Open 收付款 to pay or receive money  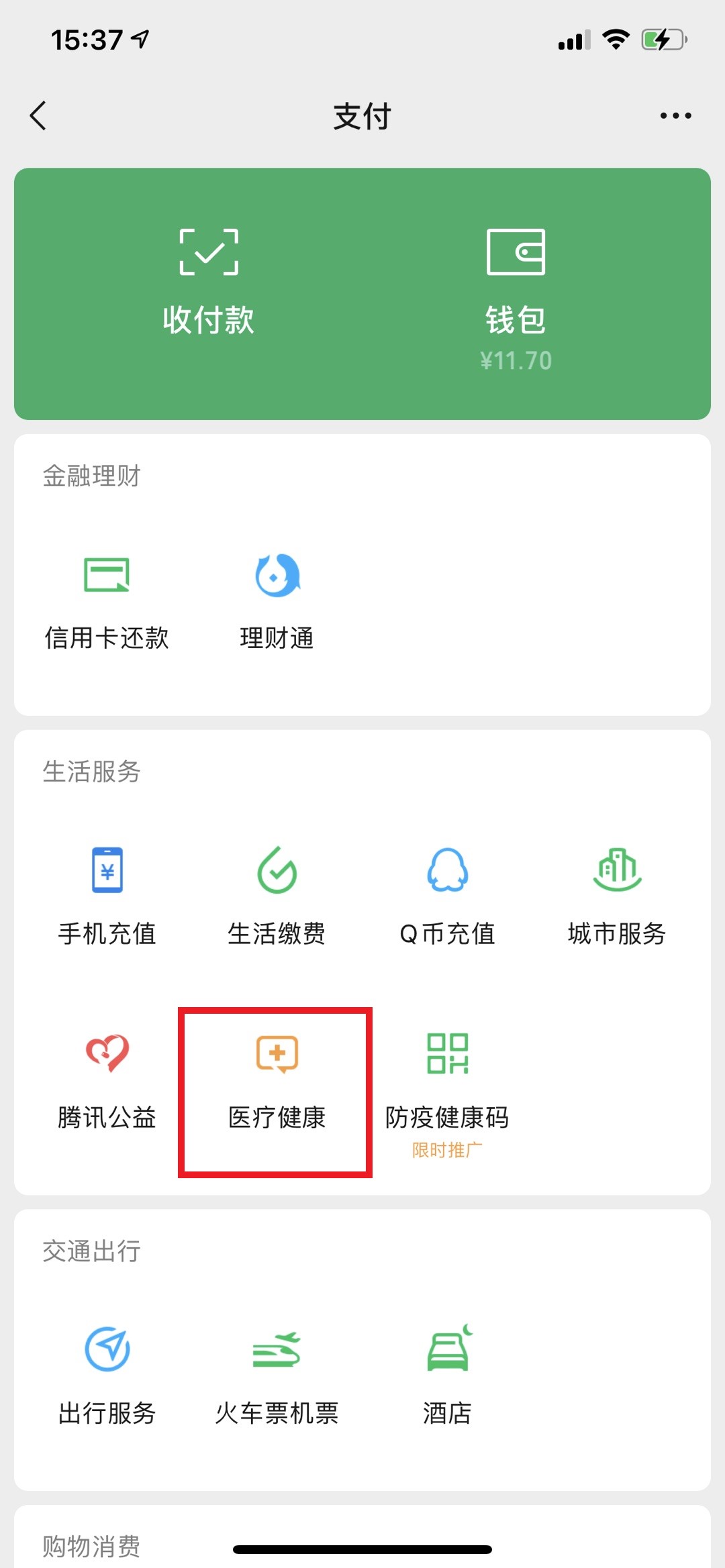[209, 282]
